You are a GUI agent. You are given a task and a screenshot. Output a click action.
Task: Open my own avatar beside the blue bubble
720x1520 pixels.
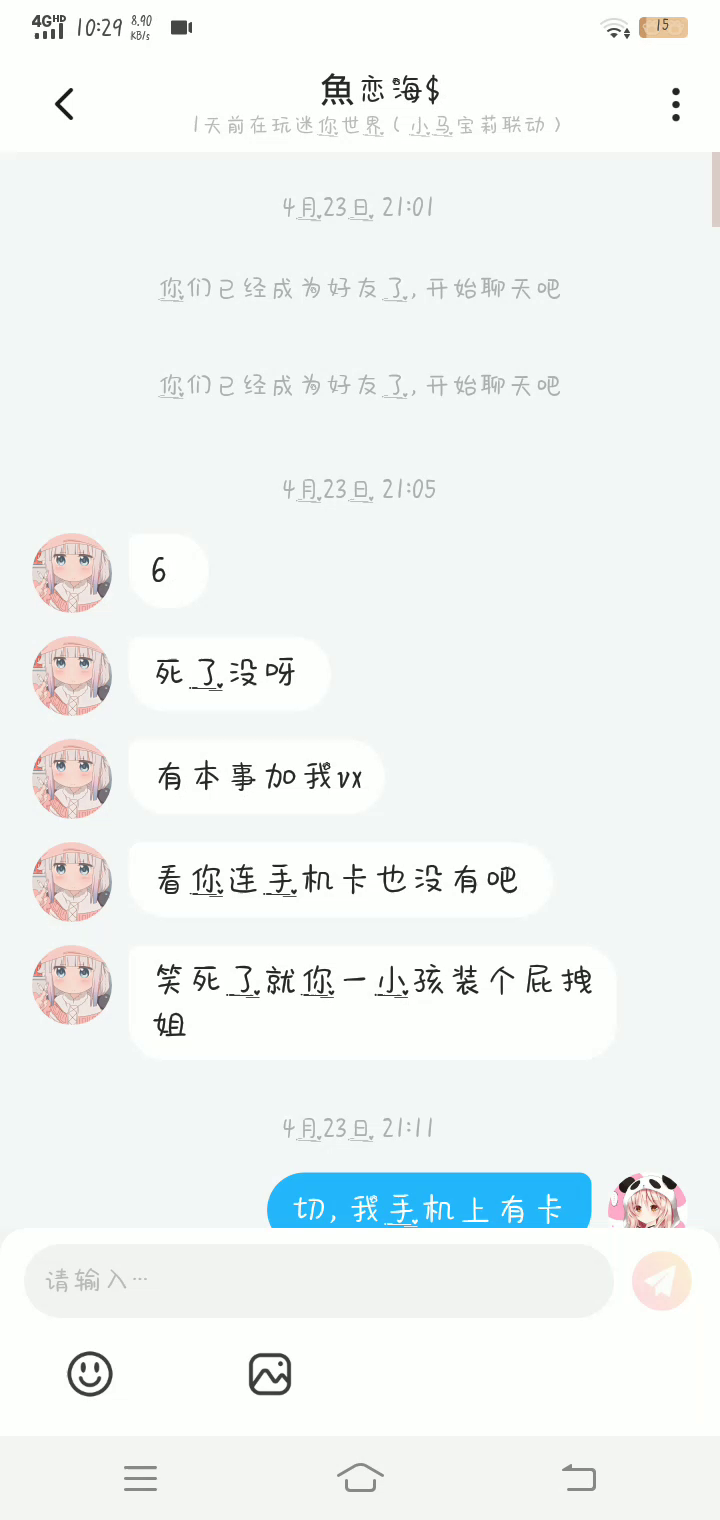coord(648,1202)
